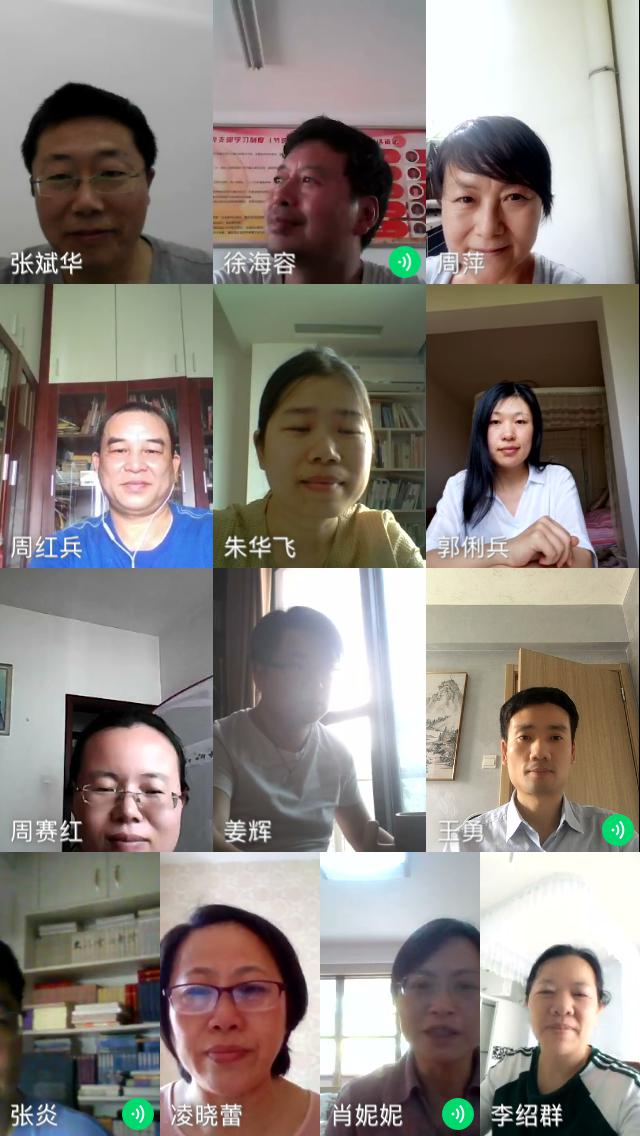Open 郭俐兵's video feed
640x1136 pixels.
click(532, 426)
